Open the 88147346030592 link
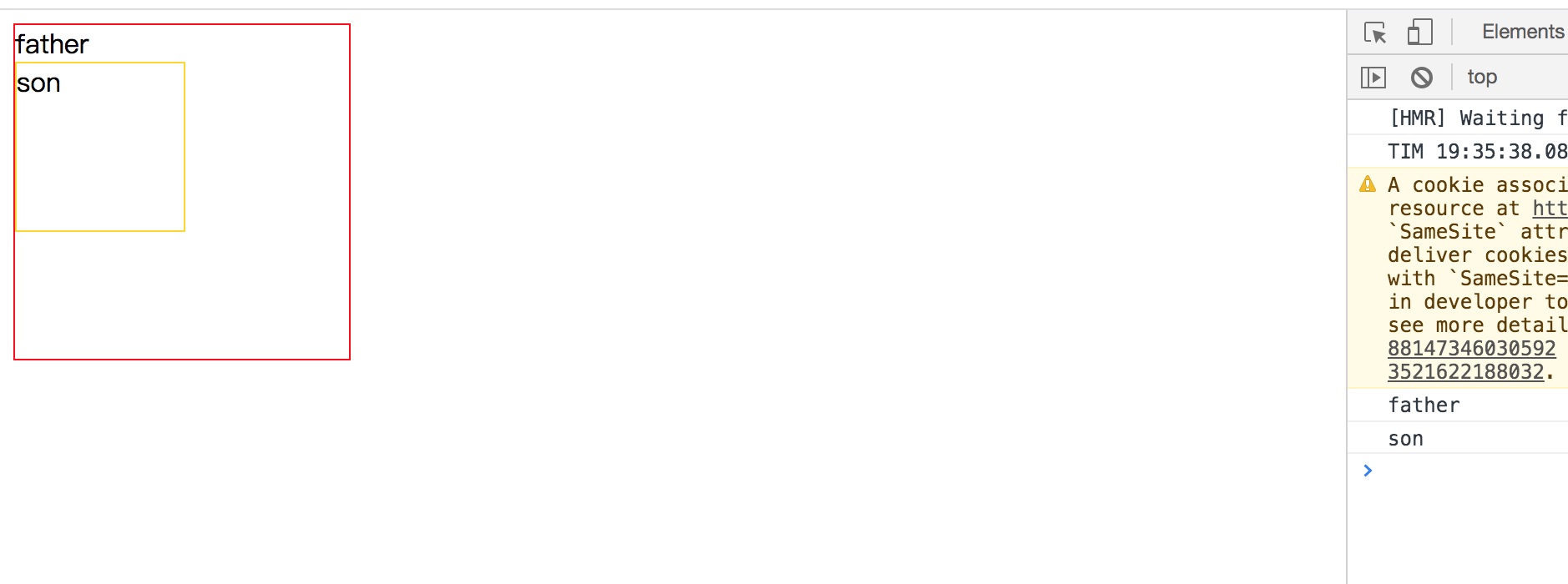1568x584 pixels. pyautogui.click(x=1471, y=349)
